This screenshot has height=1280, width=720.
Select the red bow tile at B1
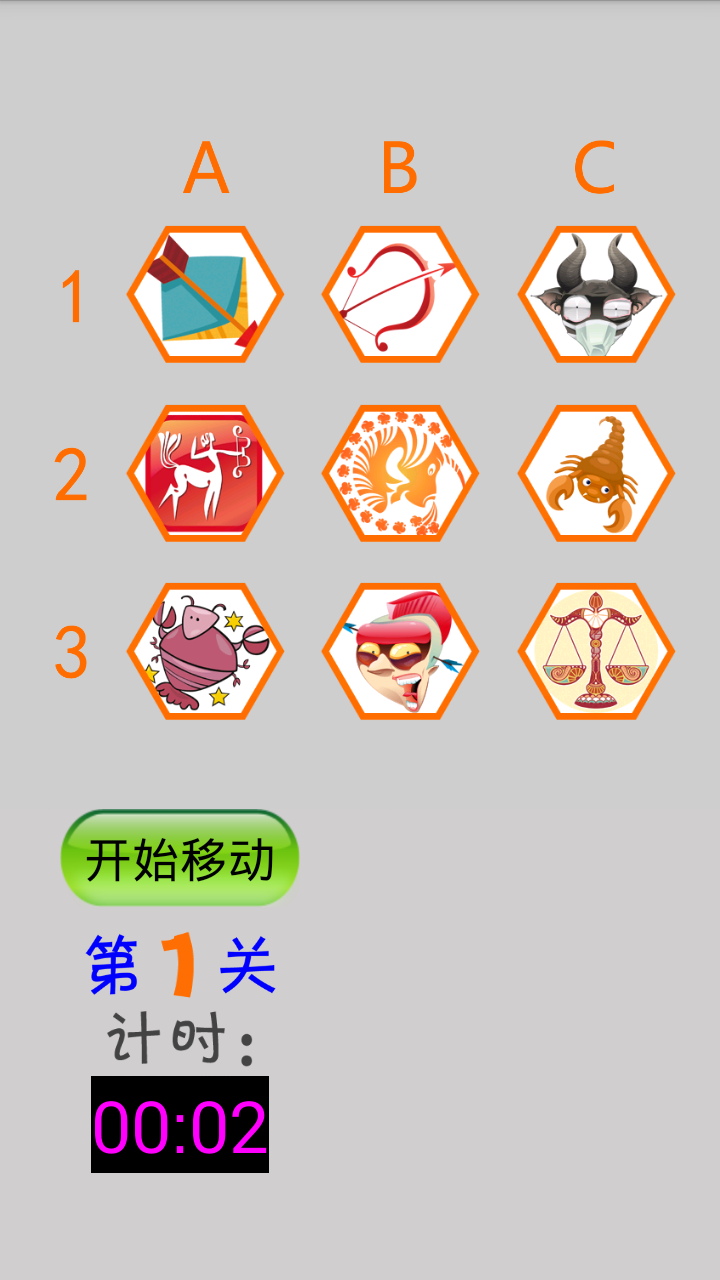pyautogui.click(x=400, y=295)
